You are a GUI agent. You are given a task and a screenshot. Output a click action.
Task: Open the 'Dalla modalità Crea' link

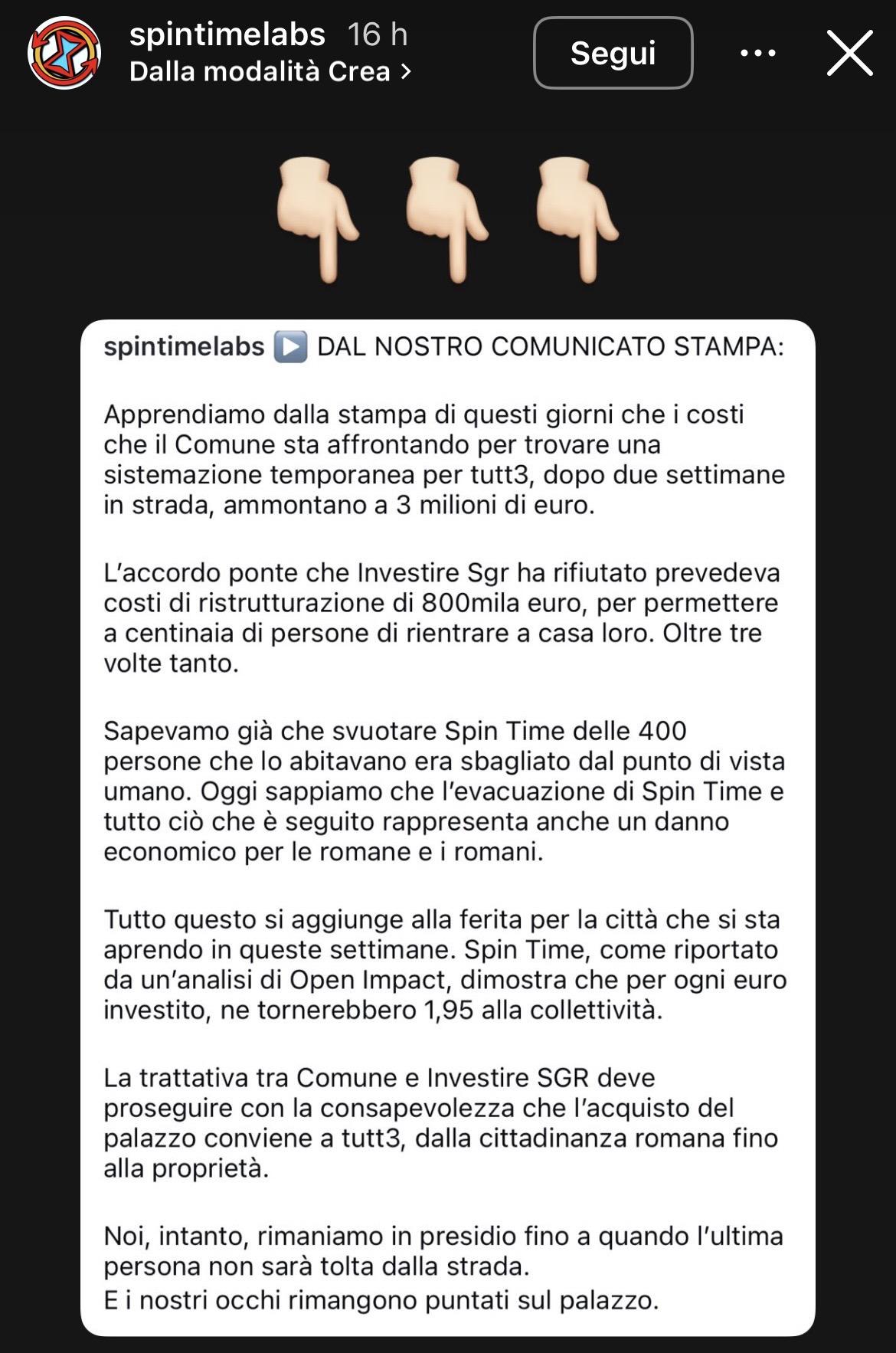270,72
